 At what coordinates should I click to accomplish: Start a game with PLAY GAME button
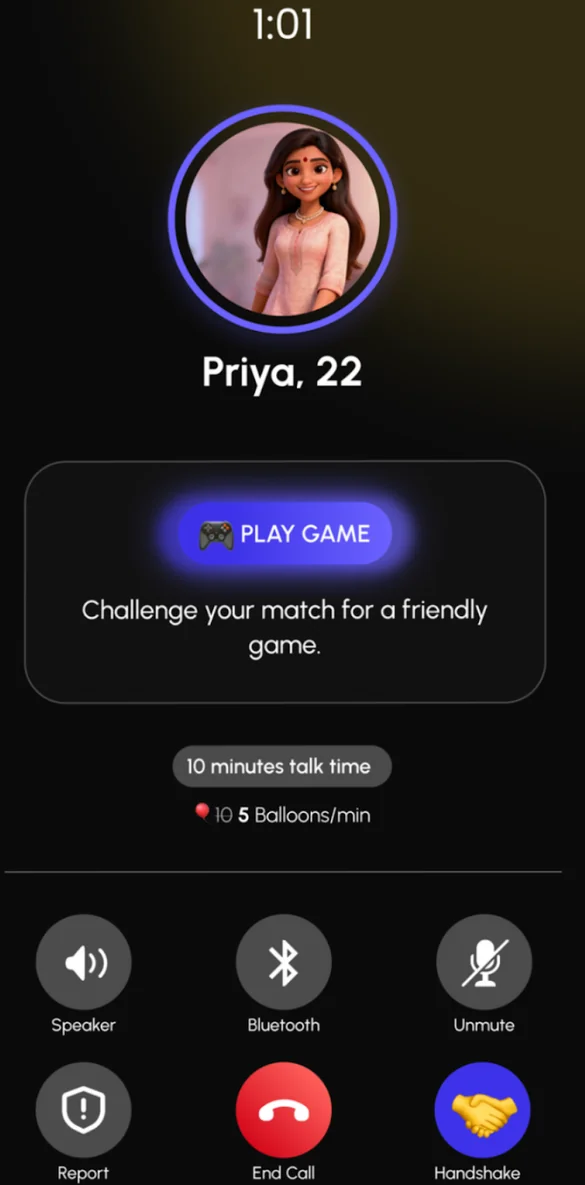(x=284, y=534)
